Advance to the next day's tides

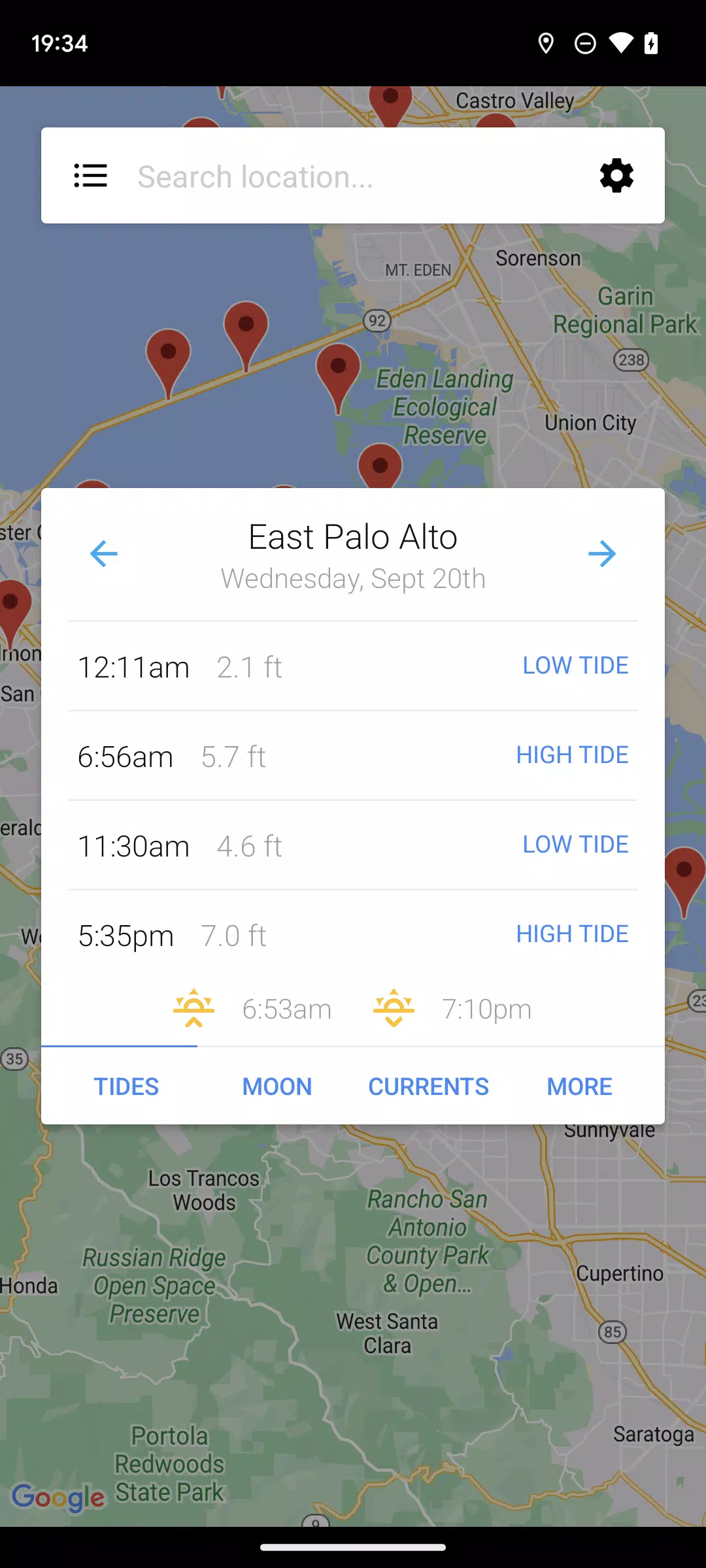(602, 554)
